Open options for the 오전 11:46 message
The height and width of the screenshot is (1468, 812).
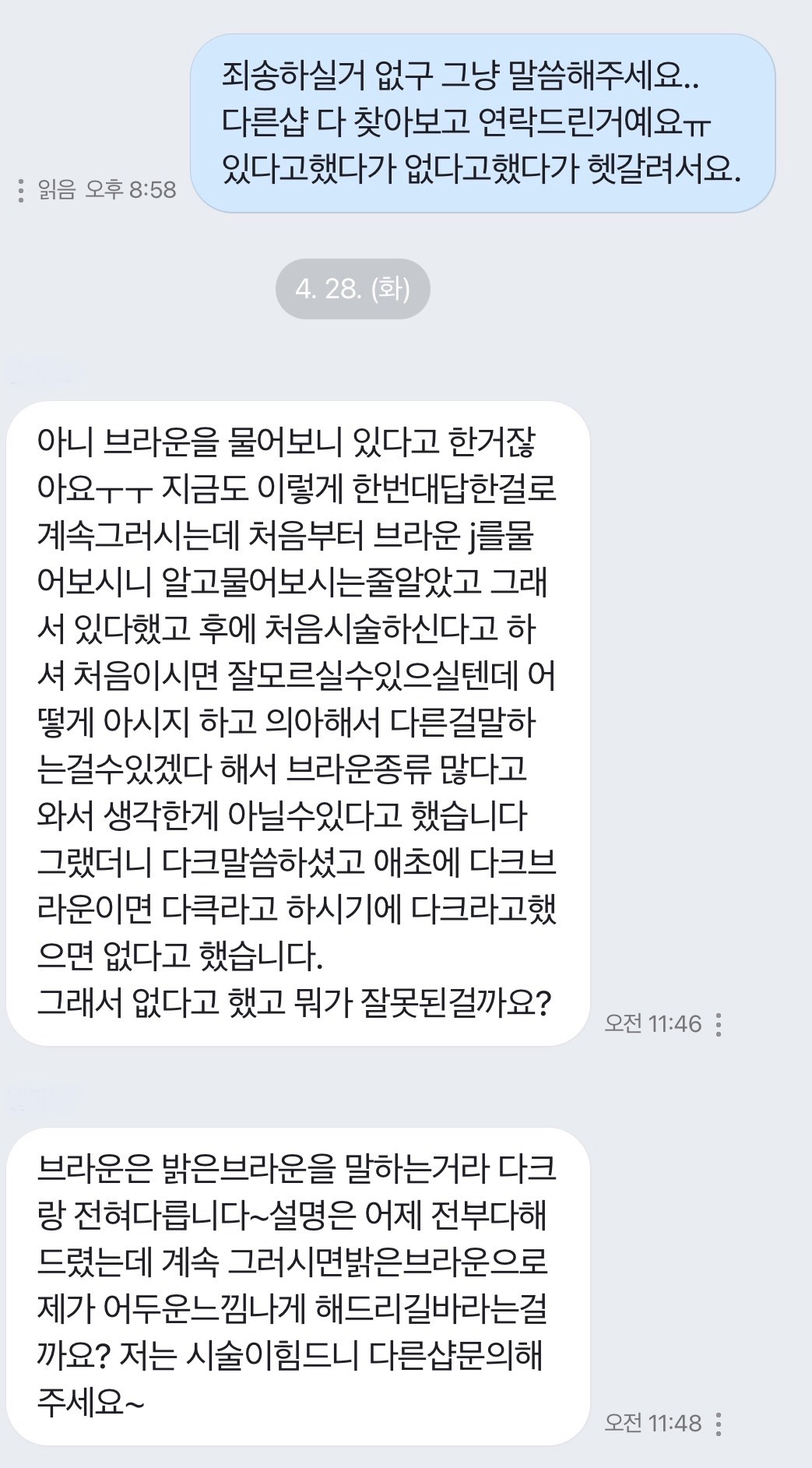click(x=718, y=1024)
